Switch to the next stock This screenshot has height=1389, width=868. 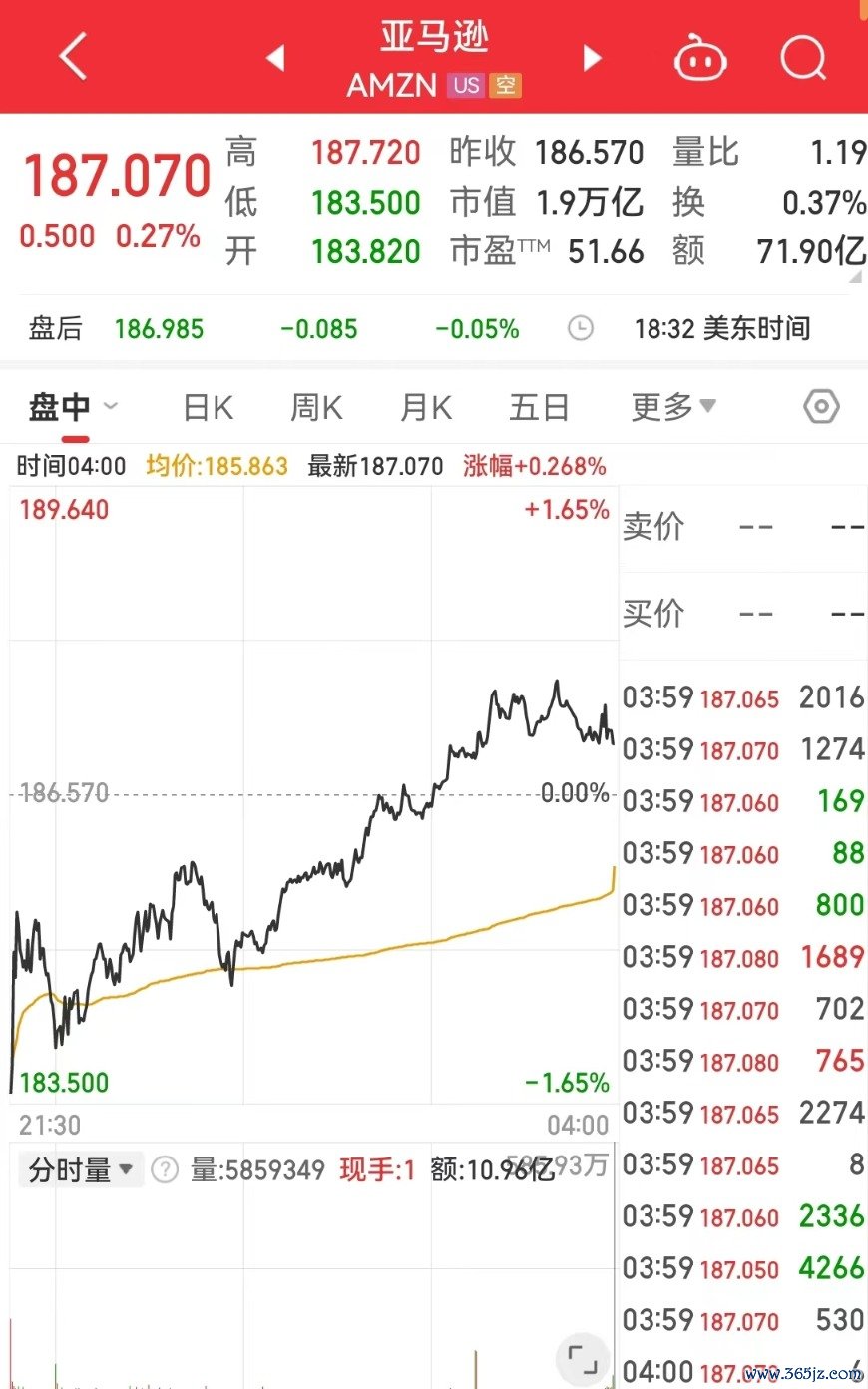click(593, 58)
